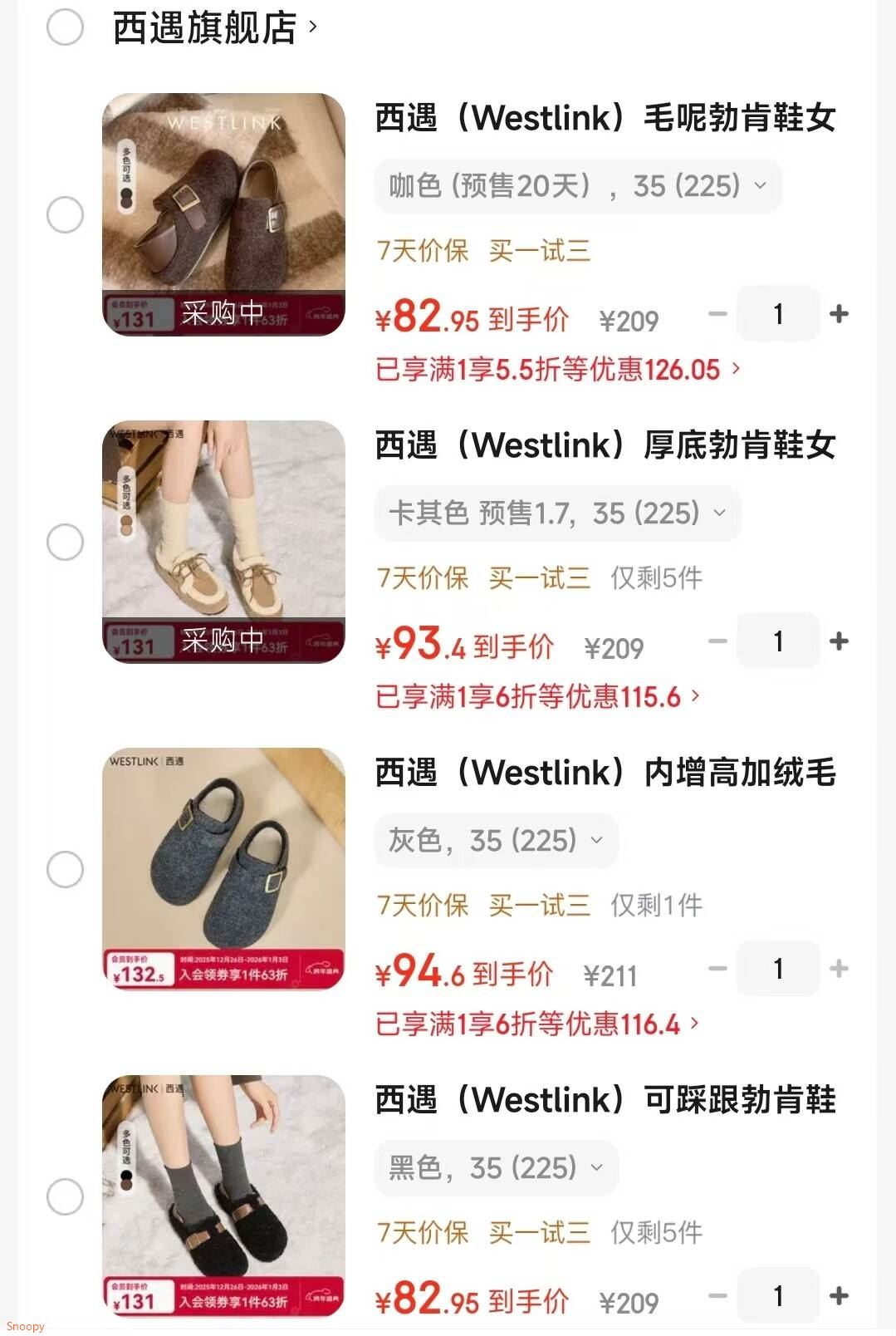Check the 可踩跟勃肯鞋 item selection circle

64,1196
